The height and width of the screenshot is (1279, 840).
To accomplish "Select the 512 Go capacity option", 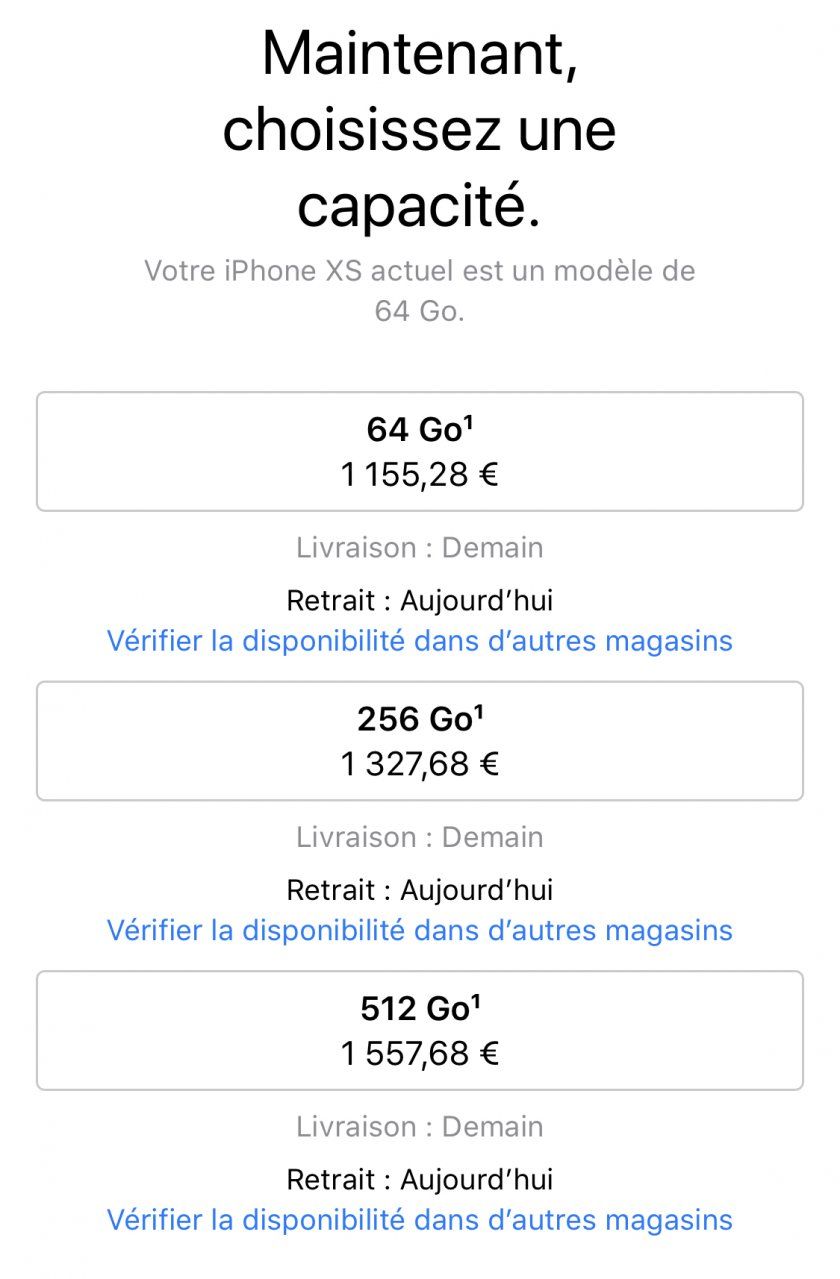I will [x=420, y=1030].
